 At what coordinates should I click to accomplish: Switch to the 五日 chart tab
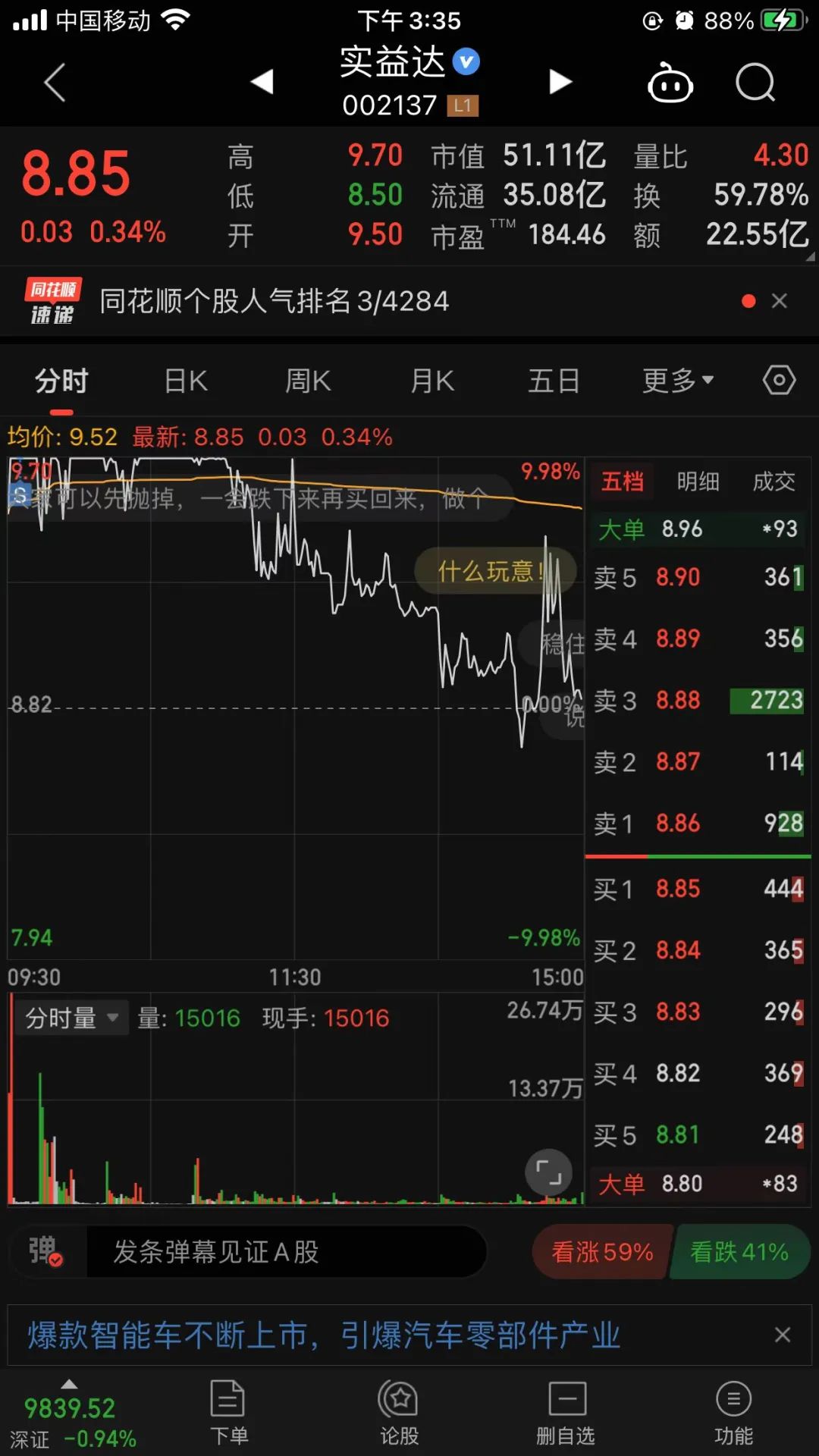pyautogui.click(x=554, y=381)
